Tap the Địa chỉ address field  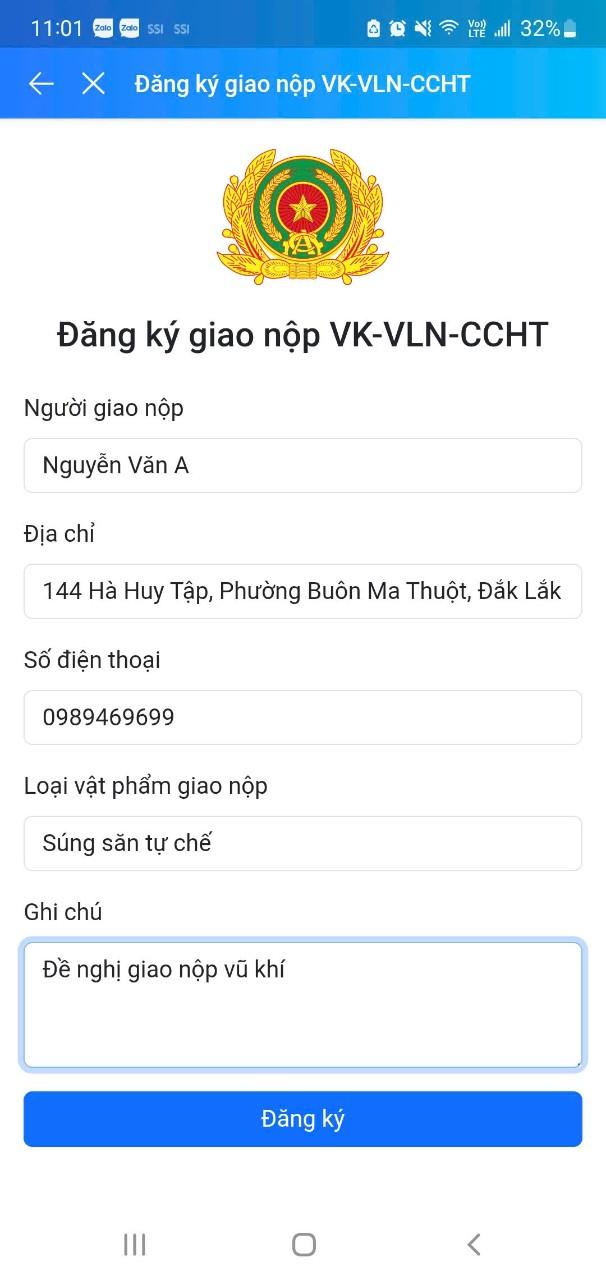(302, 591)
